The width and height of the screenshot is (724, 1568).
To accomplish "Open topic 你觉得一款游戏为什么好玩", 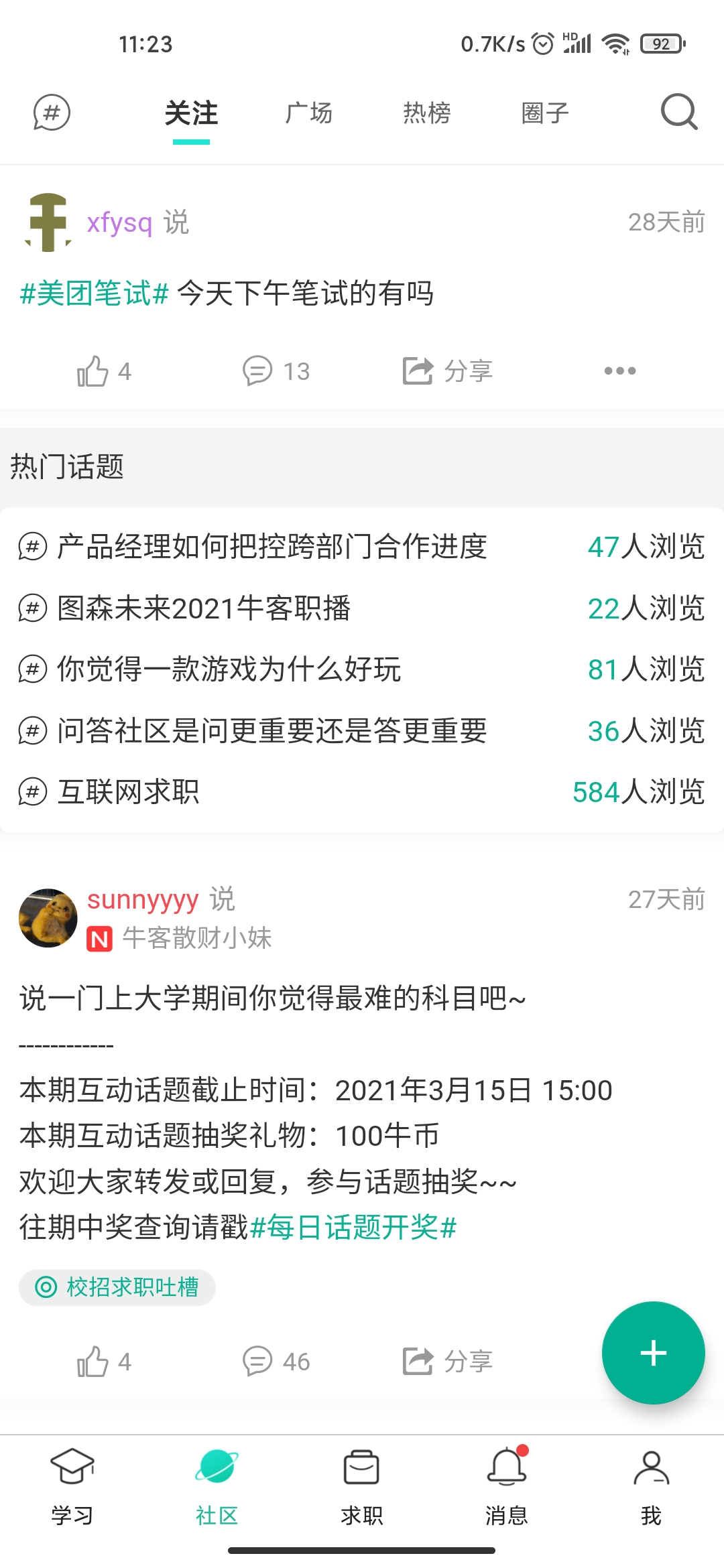I will pyautogui.click(x=229, y=669).
